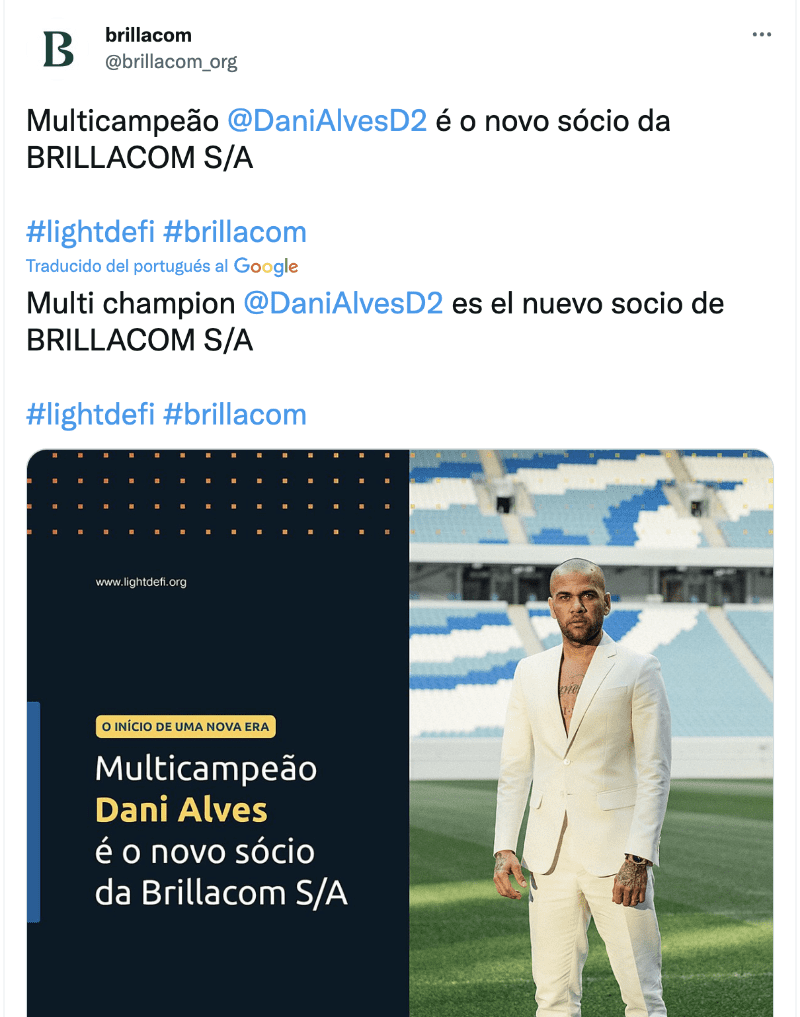The height and width of the screenshot is (1017, 800).
Task: Expand the attached tweet image
Action: (400, 730)
